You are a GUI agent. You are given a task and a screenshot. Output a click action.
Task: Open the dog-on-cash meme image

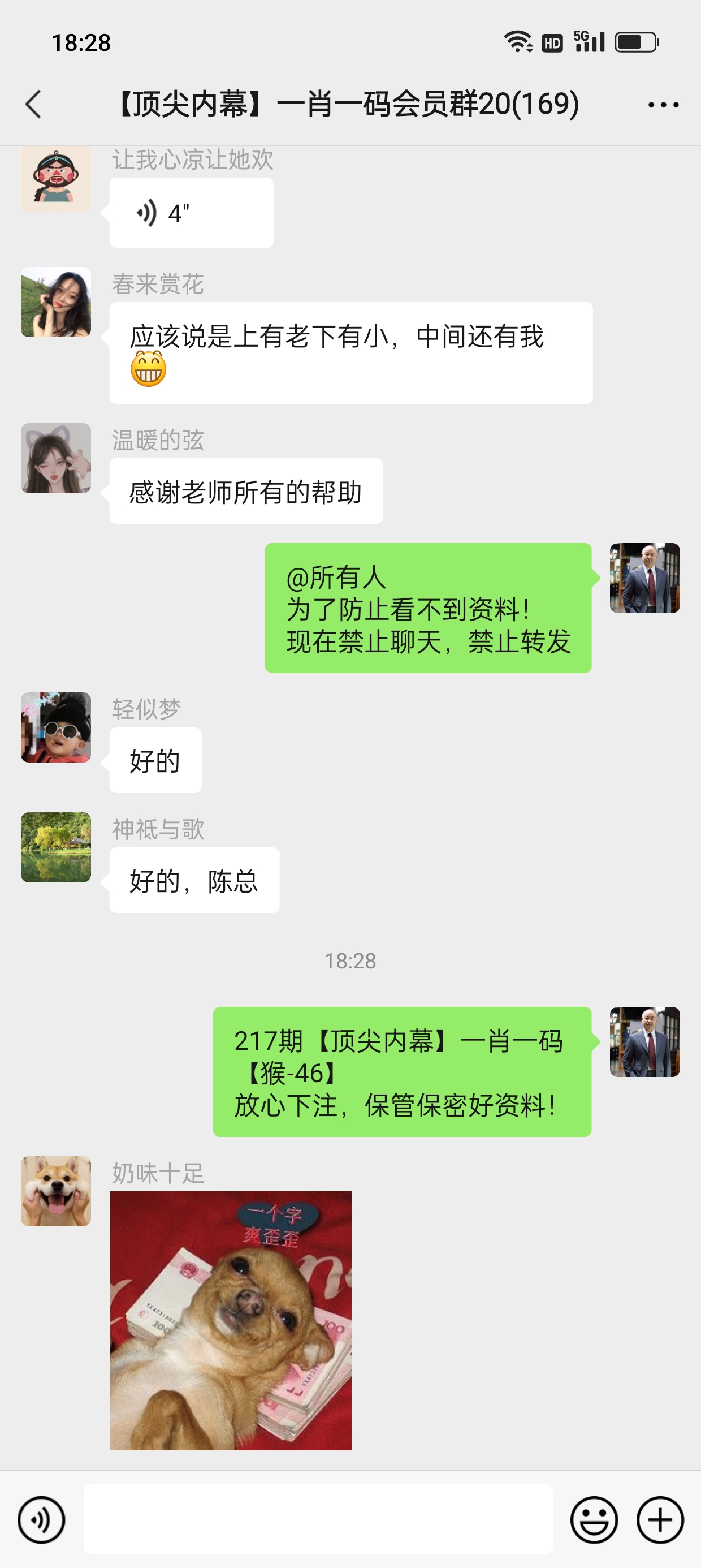[x=231, y=1320]
